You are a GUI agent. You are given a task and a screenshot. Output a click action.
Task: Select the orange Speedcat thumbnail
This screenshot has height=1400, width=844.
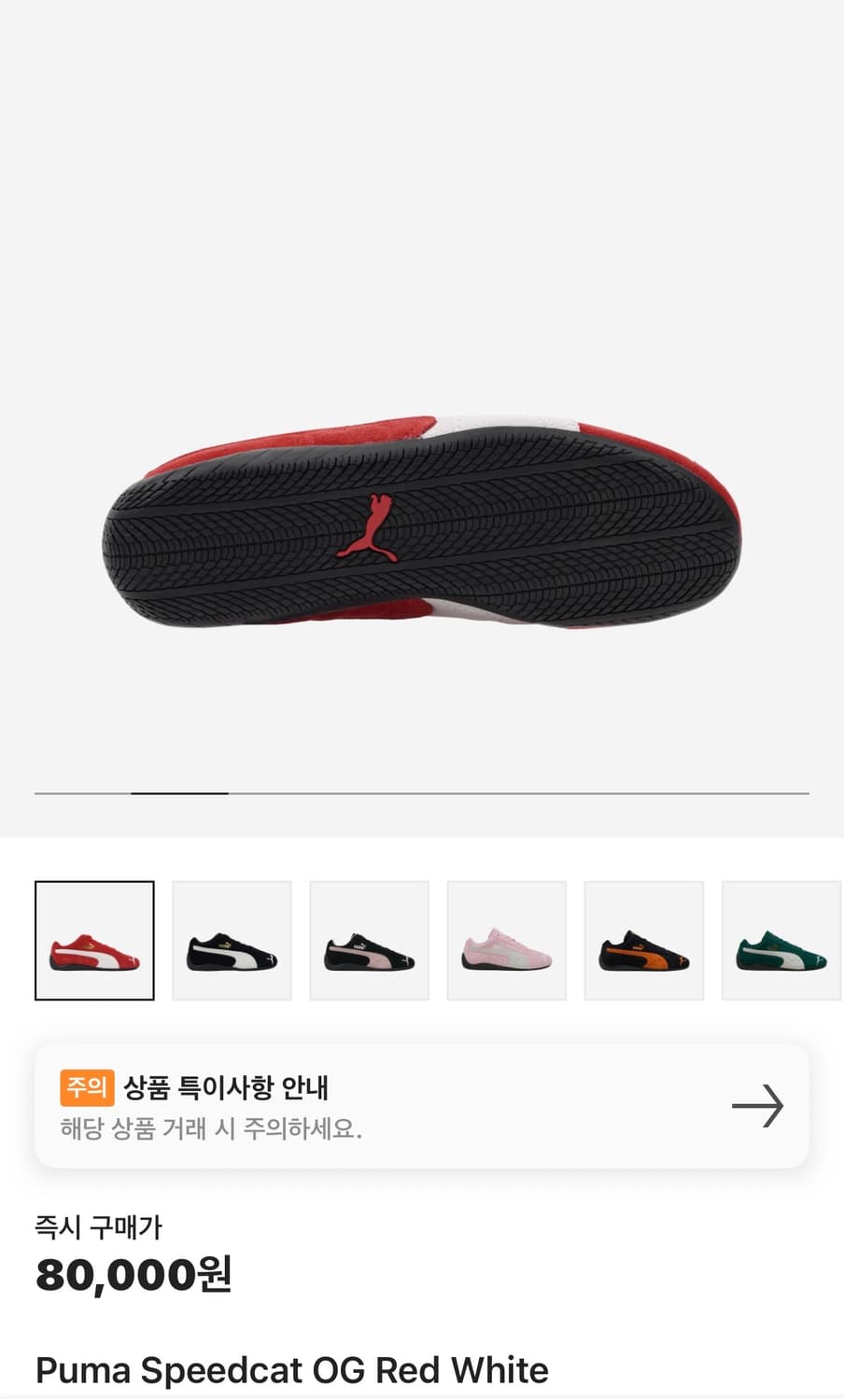pyautogui.click(x=644, y=940)
